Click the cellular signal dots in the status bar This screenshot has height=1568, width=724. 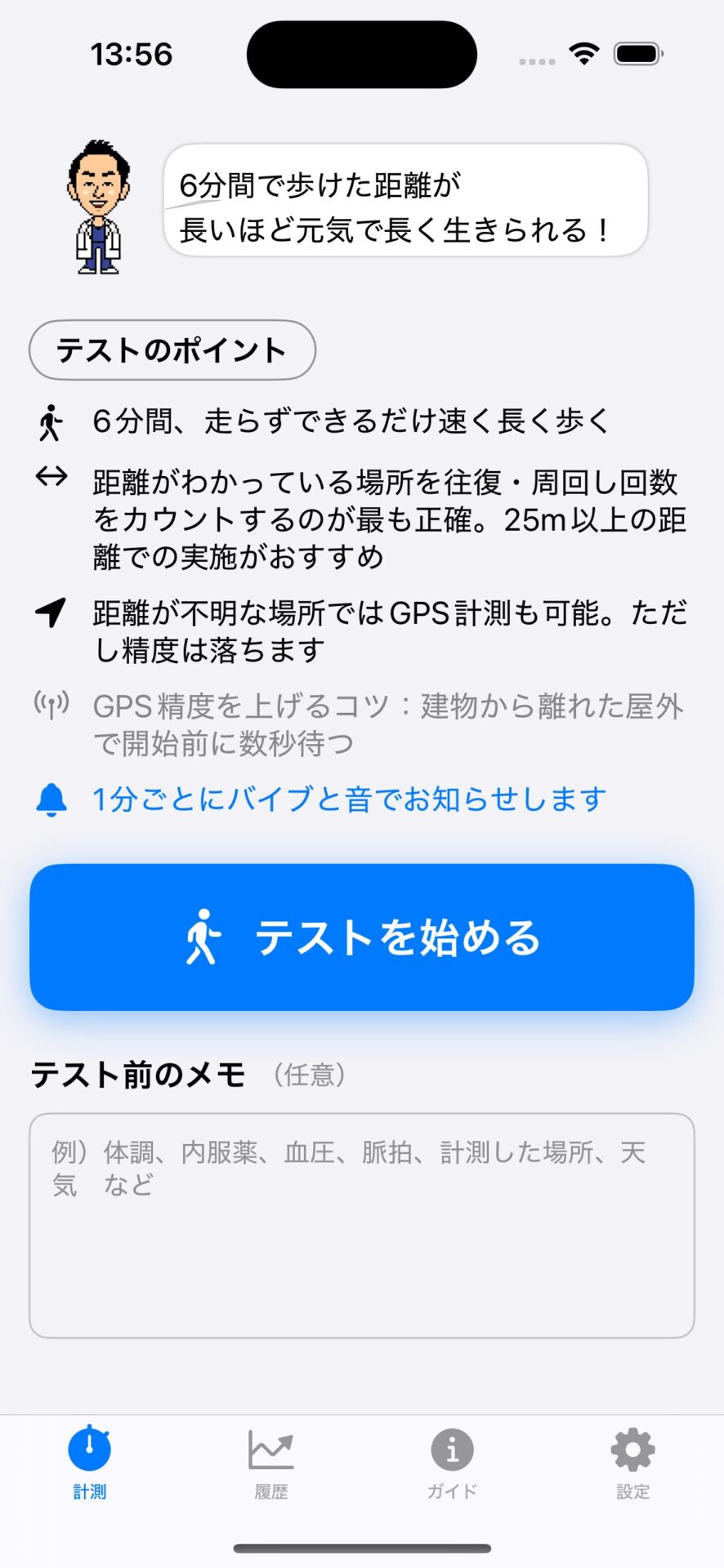(x=535, y=59)
